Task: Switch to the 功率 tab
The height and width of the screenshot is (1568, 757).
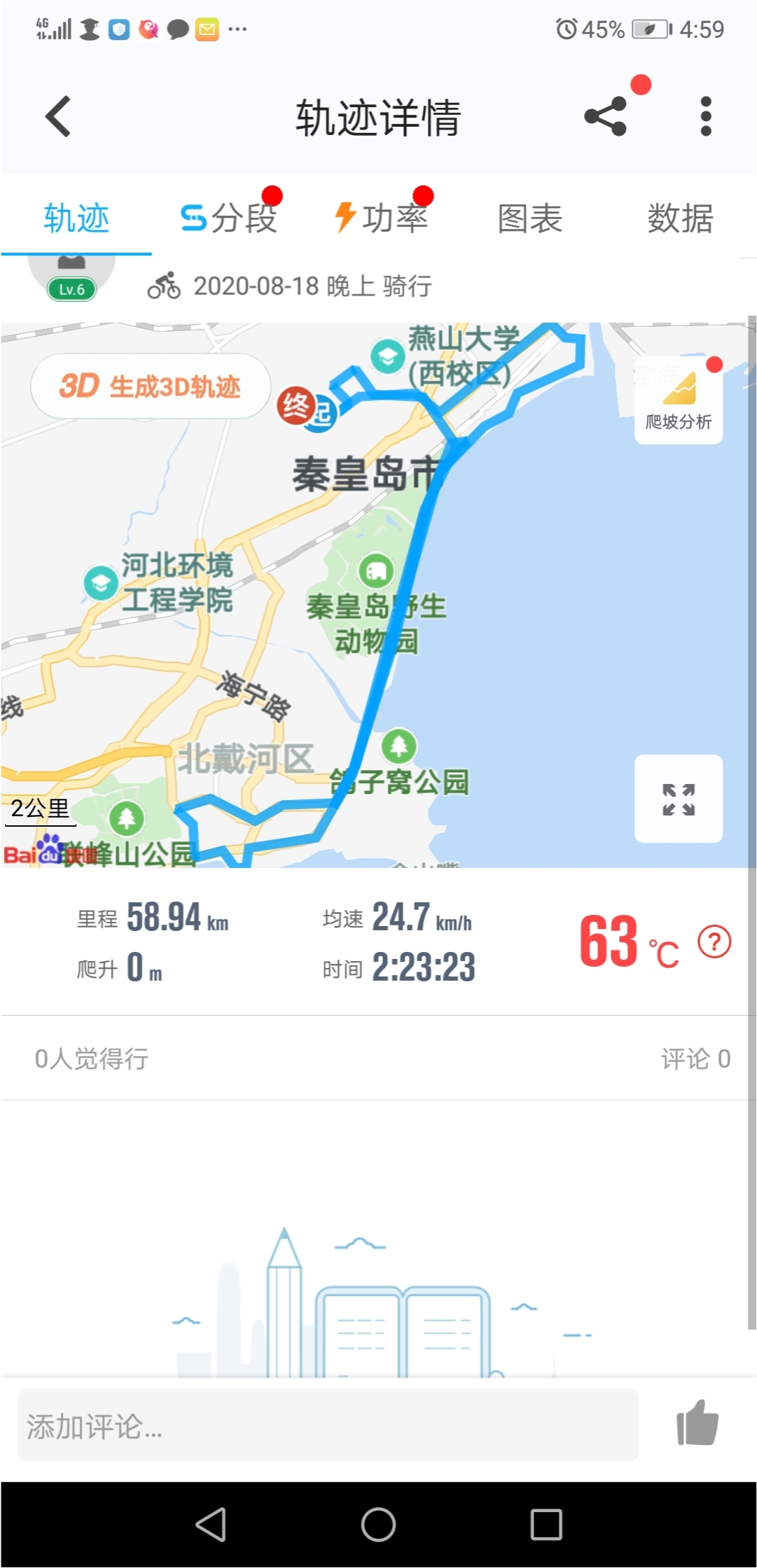Action: coord(381,218)
